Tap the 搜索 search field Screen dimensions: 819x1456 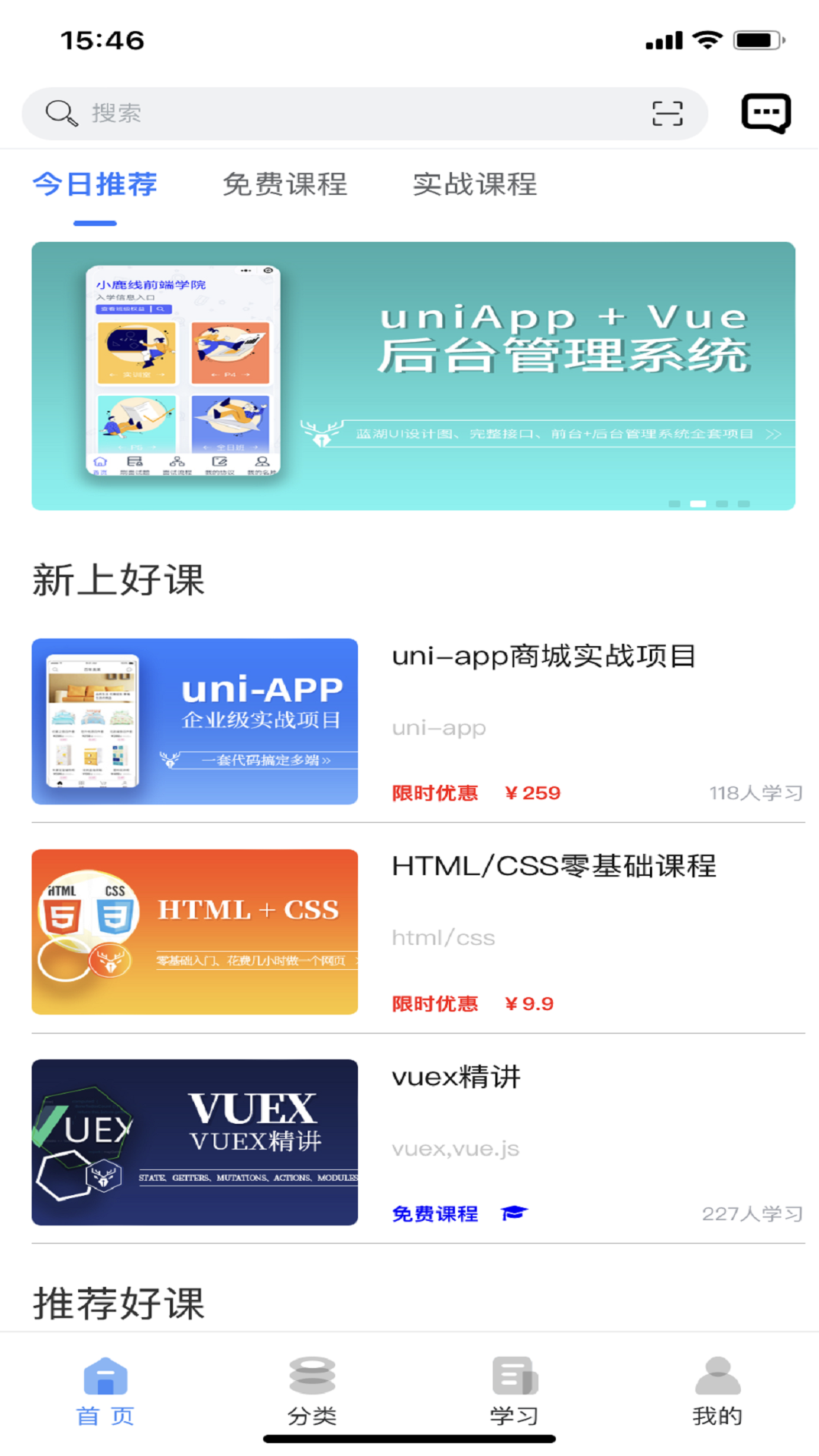coord(341,114)
